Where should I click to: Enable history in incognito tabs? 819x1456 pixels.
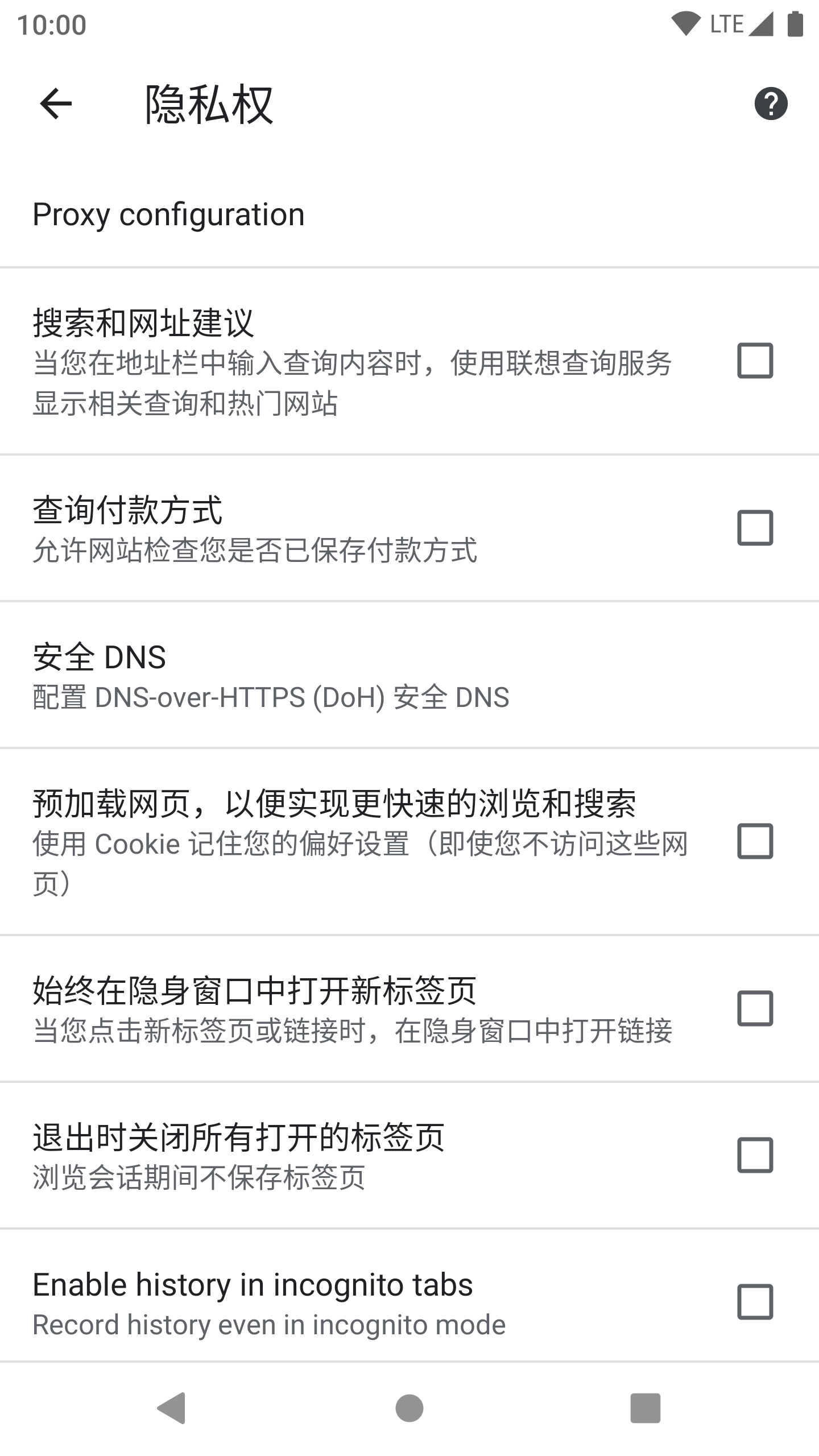point(755,1302)
